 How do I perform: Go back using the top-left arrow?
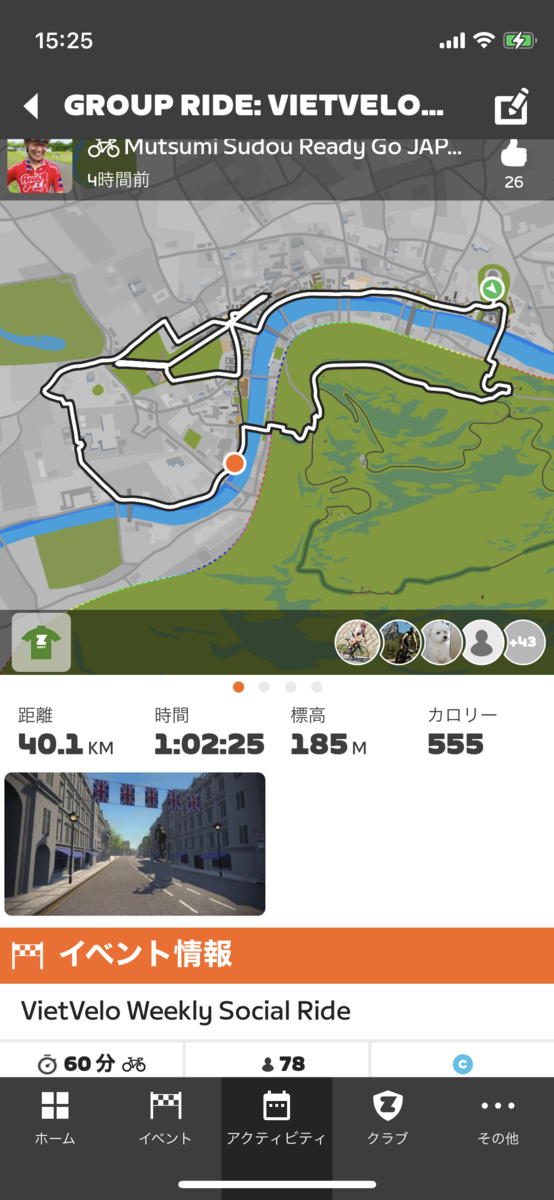[31, 106]
